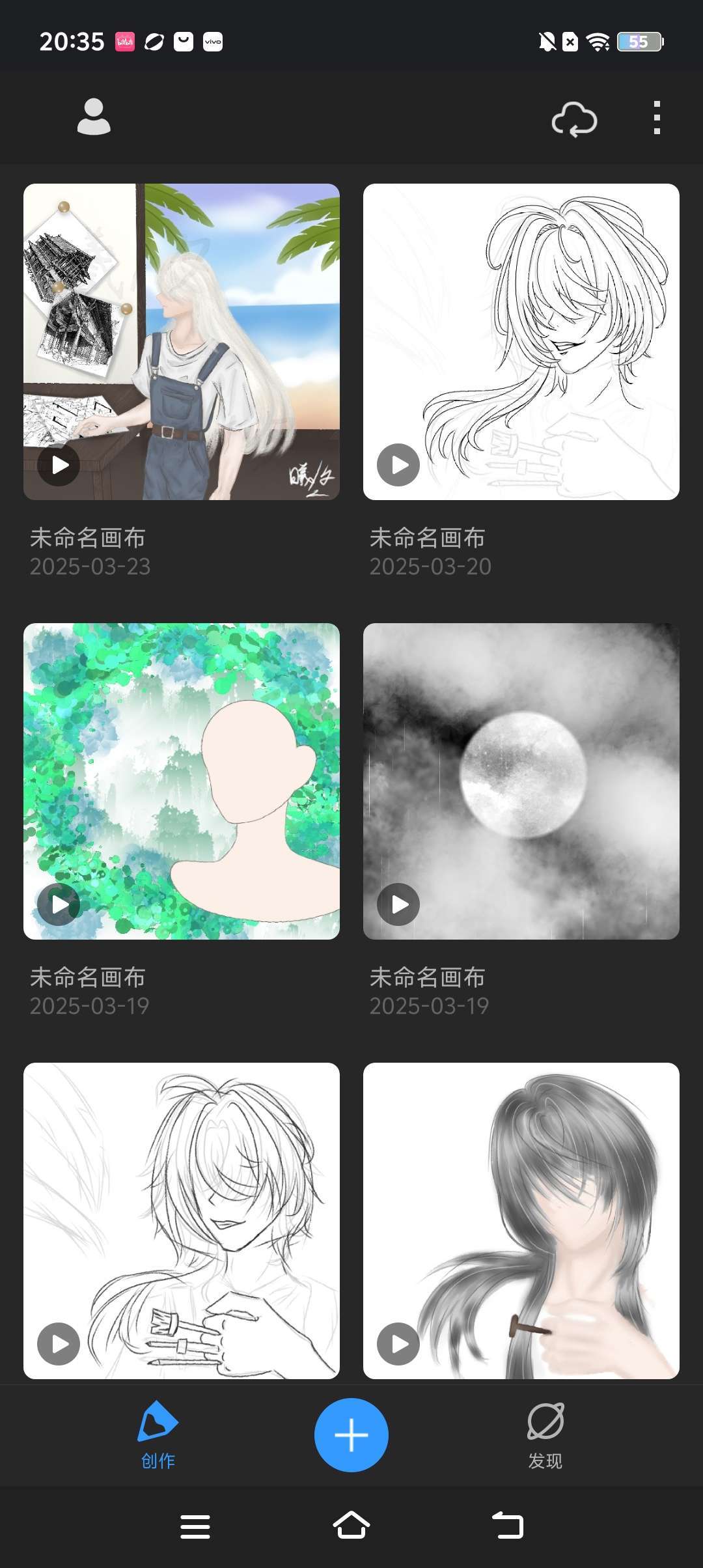Create a new canvas with the plus button
The image size is (703, 1568).
coord(351,1435)
